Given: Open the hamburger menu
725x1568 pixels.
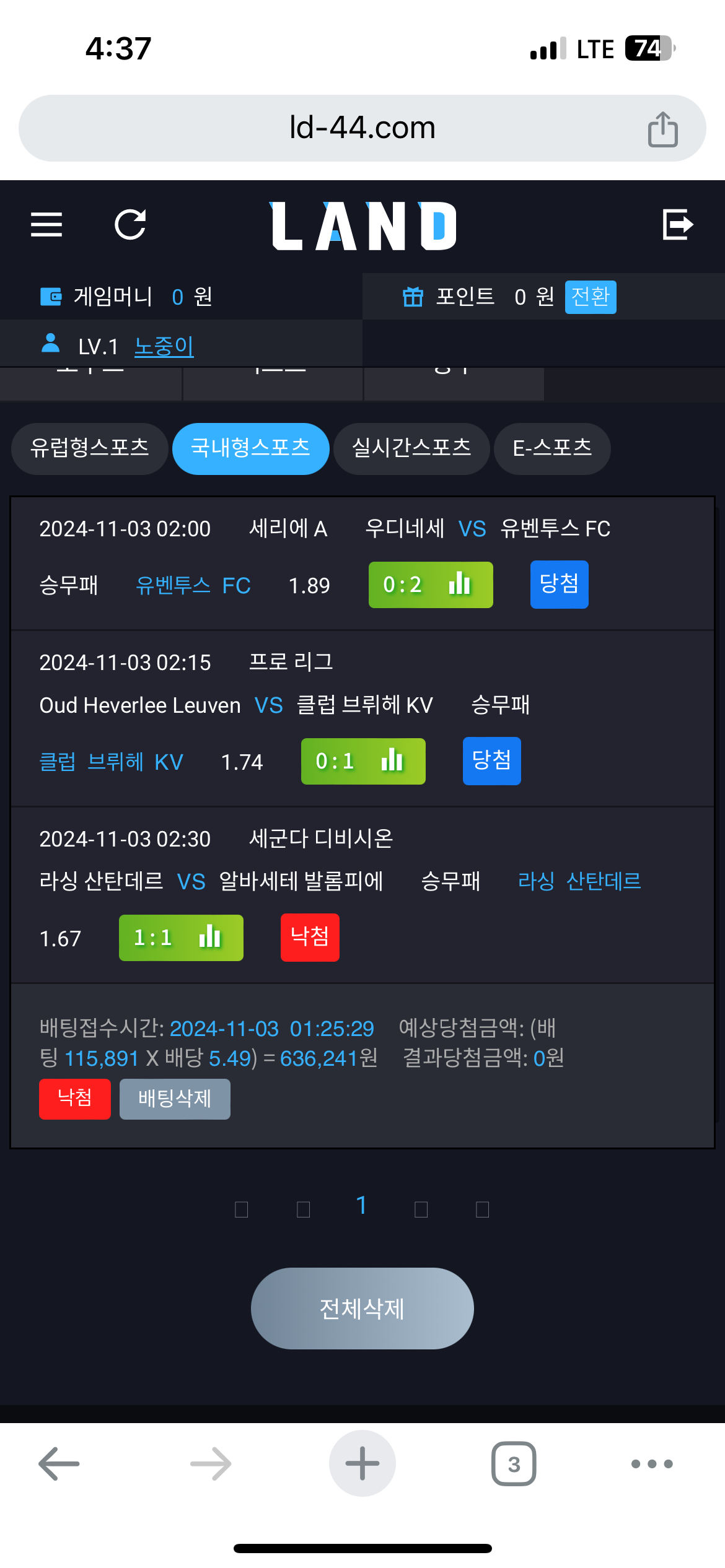Looking at the screenshot, I should [x=46, y=224].
